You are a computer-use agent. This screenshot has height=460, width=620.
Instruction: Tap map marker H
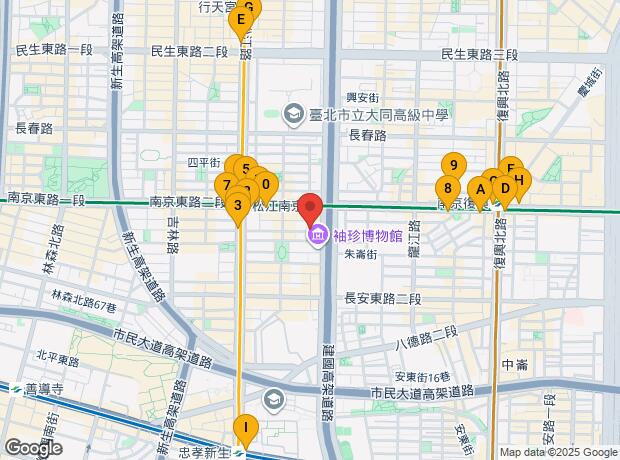click(521, 181)
